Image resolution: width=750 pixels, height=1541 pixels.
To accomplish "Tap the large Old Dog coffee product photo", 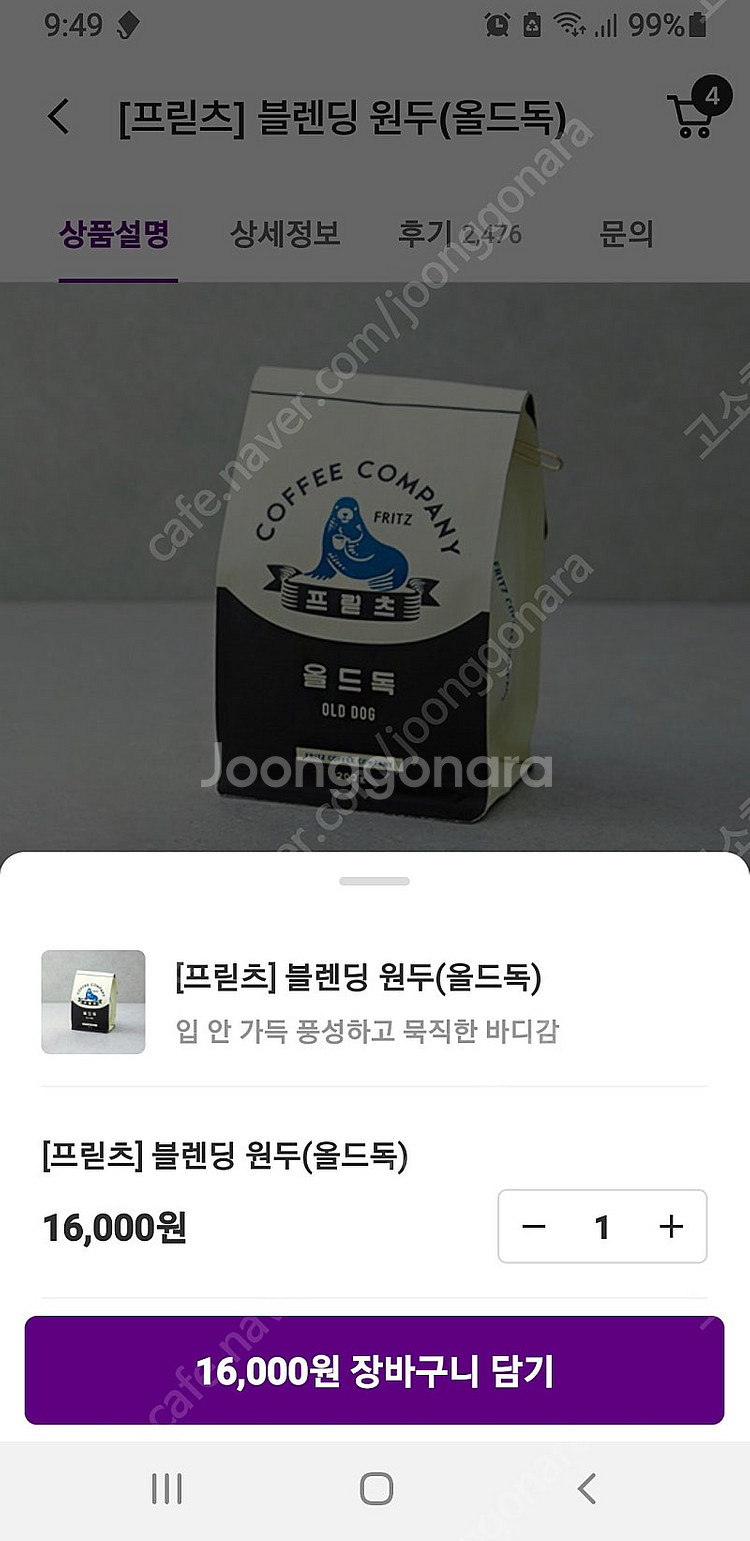I will tap(375, 570).
